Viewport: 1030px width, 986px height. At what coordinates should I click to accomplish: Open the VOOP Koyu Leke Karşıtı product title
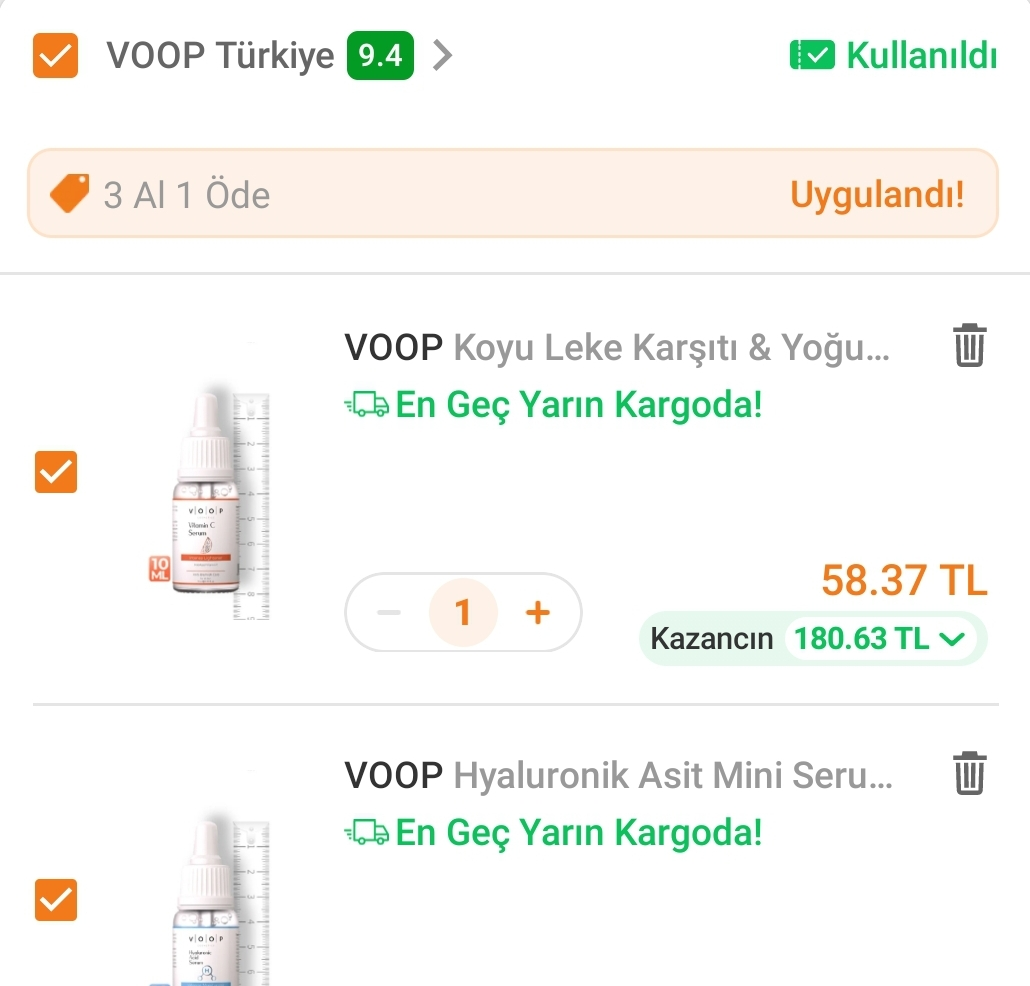pos(616,348)
